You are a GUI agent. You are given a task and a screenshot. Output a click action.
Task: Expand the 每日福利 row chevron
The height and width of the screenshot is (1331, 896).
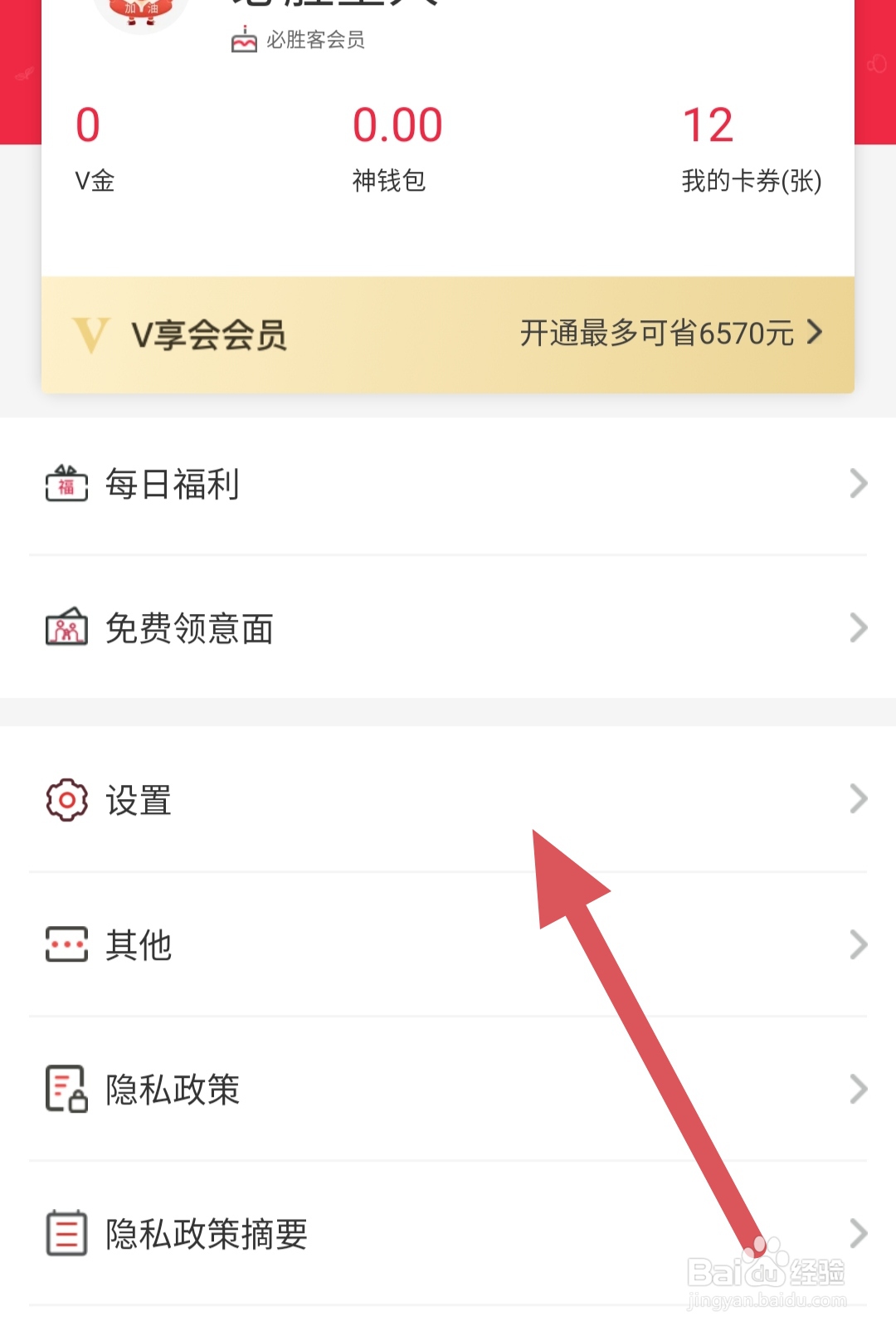point(858,485)
